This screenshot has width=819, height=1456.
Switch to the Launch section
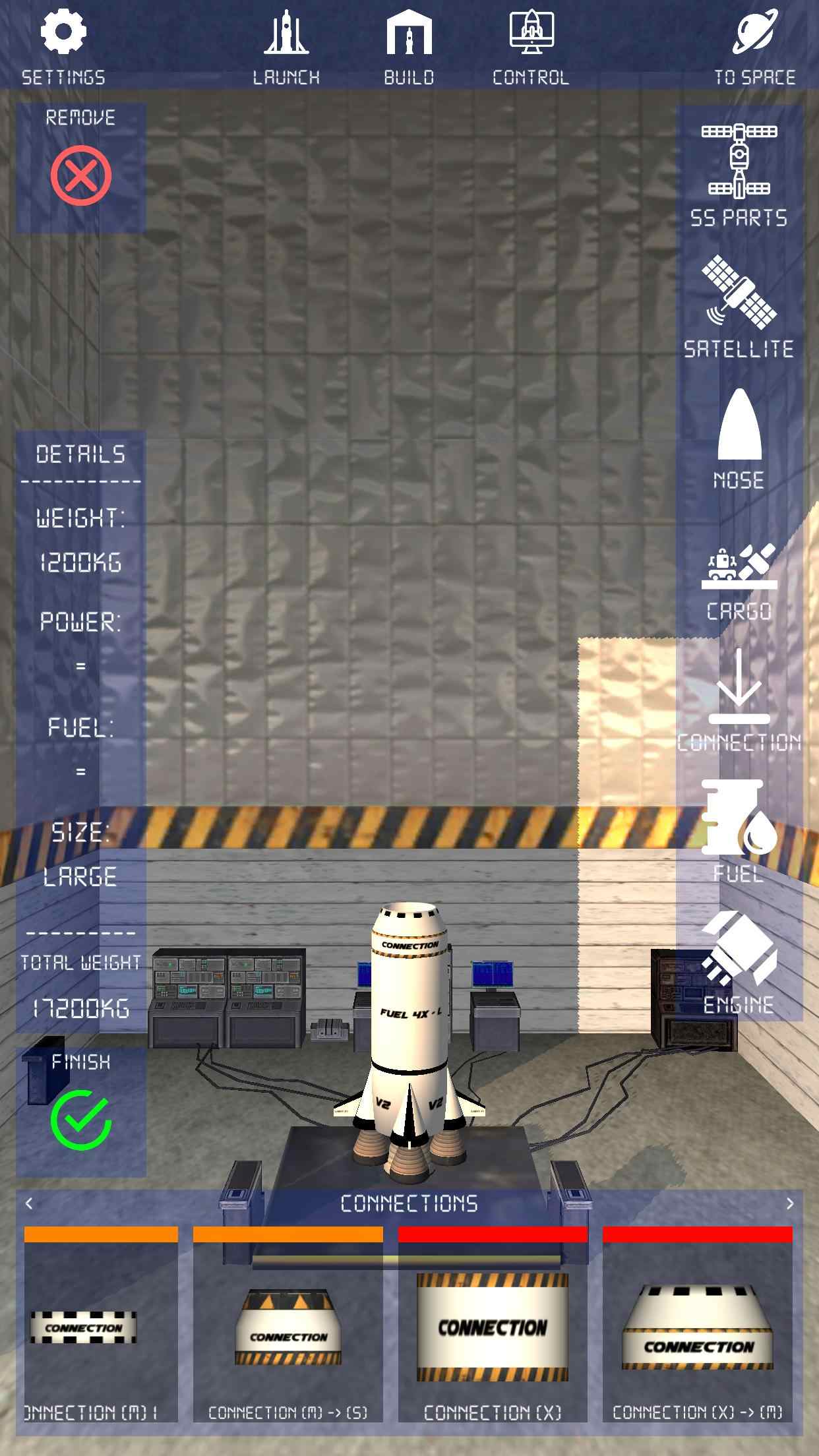(286, 46)
